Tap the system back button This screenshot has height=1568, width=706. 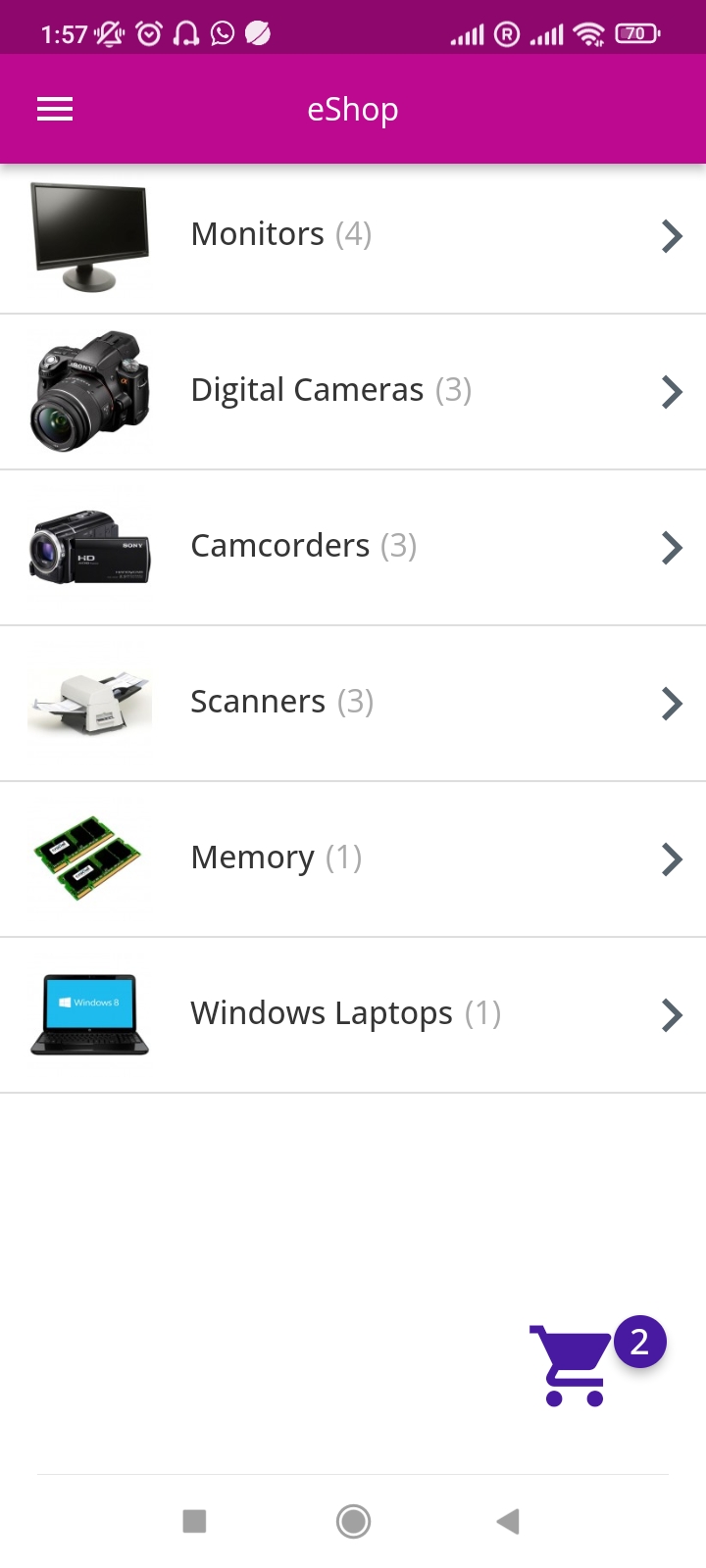[508, 1521]
